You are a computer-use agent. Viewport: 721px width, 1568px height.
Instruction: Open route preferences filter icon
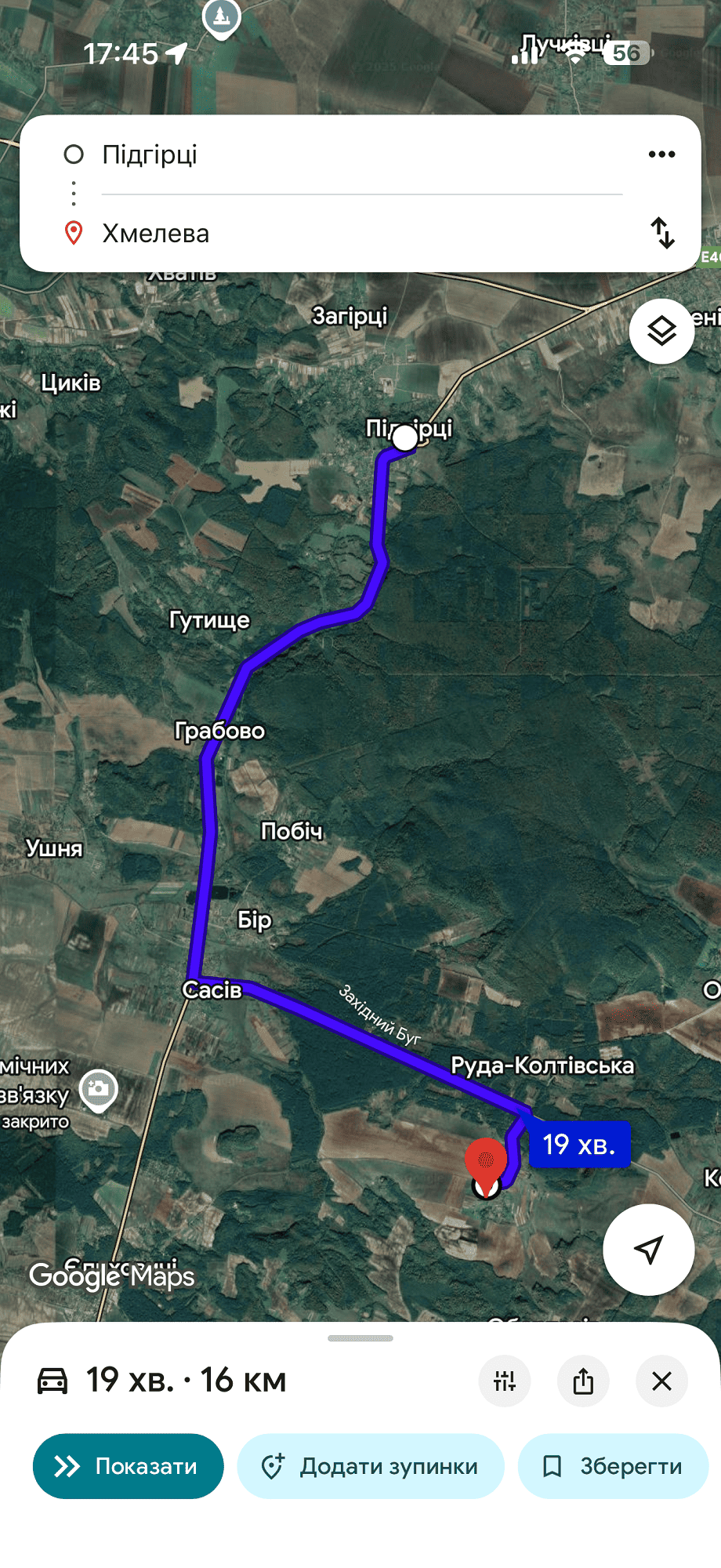(505, 1381)
